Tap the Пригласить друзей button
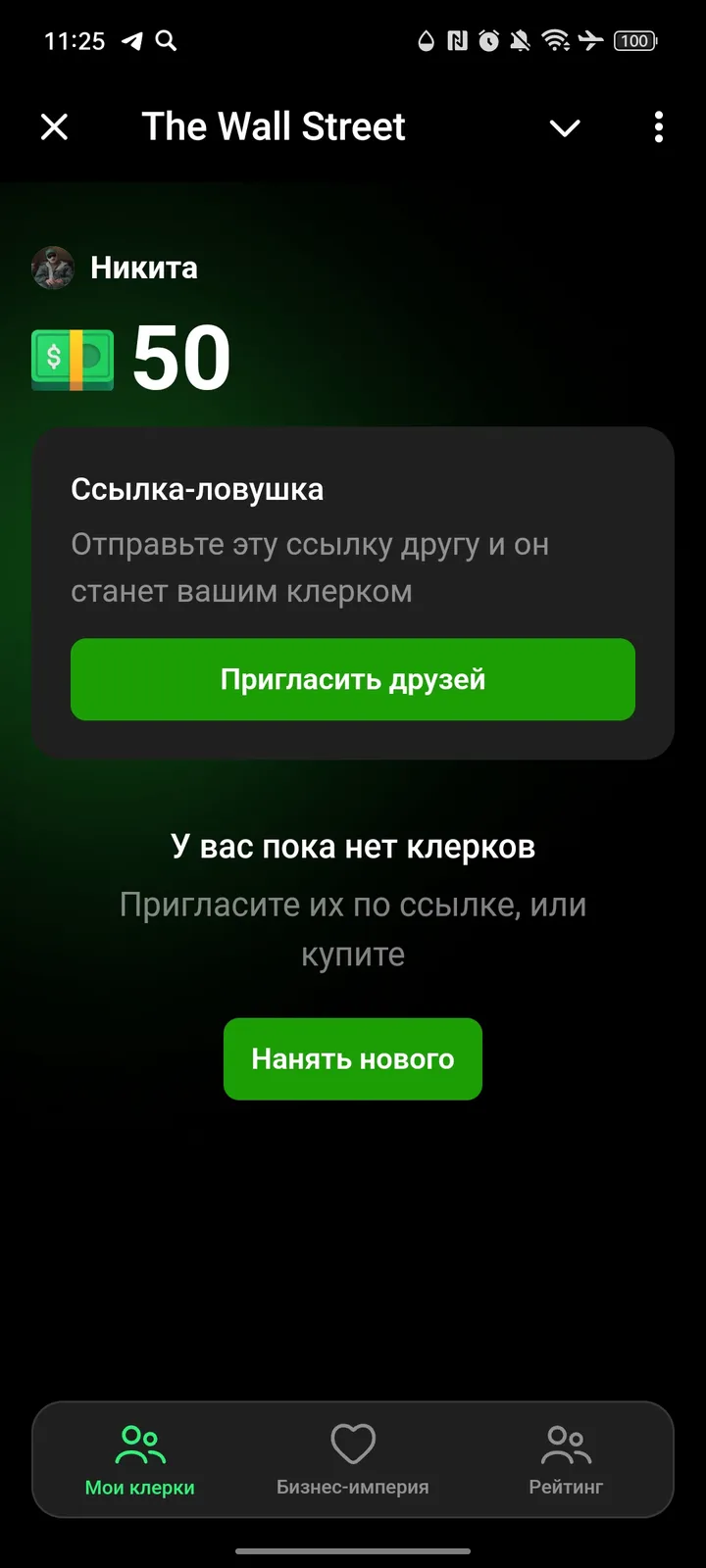Viewport: 706px width, 1568px height. [353, 679]
